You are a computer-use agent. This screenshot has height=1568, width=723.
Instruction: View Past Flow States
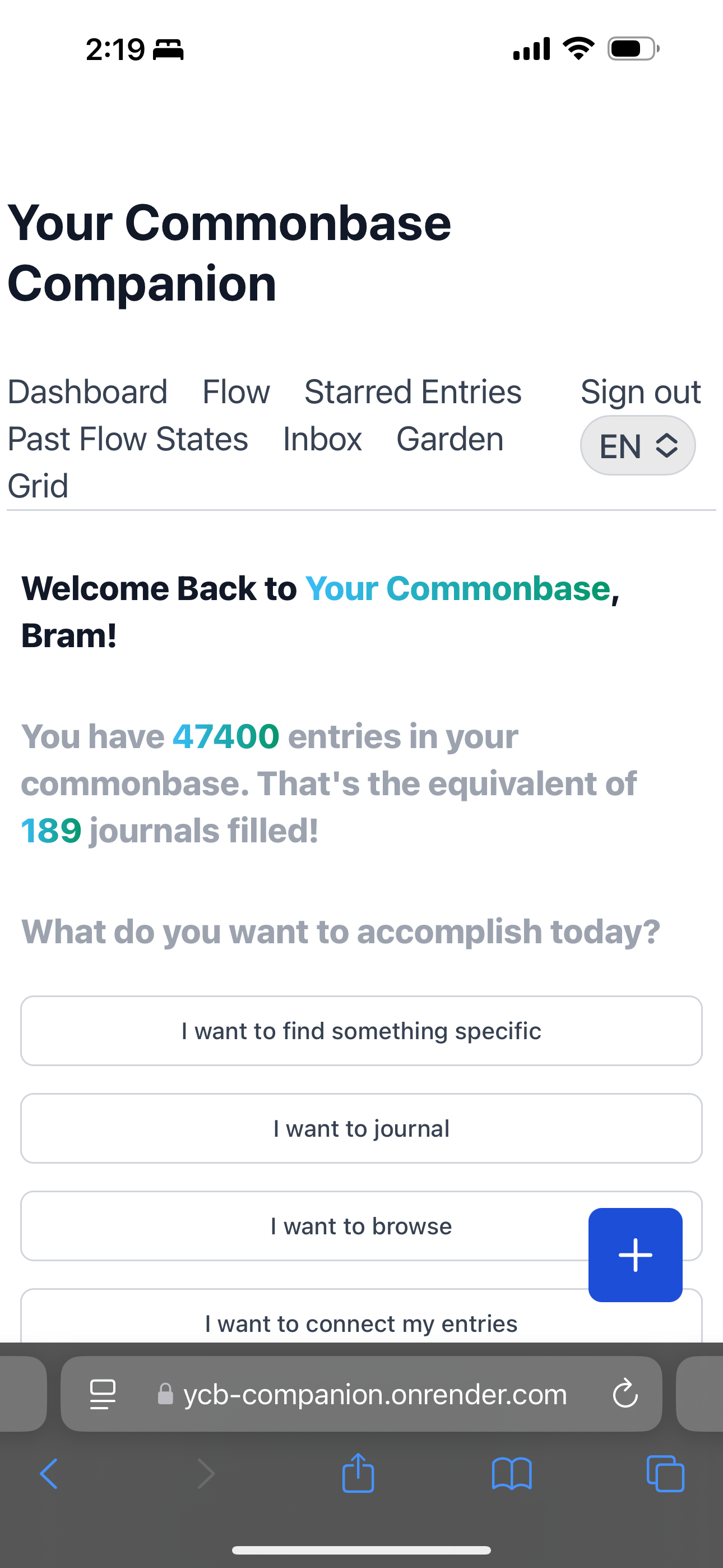click(128, 439)
